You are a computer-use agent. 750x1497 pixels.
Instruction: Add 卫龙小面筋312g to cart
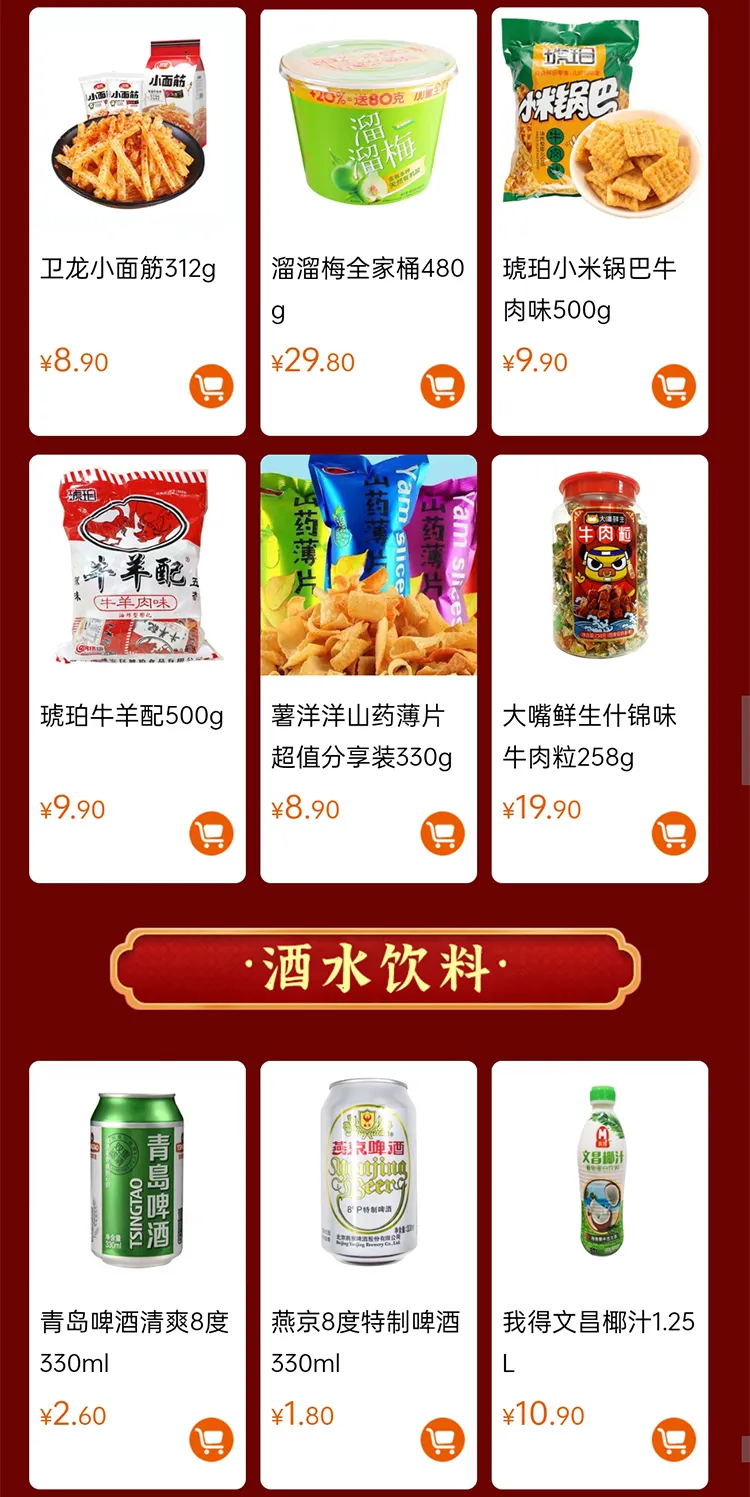click(211, 386)
